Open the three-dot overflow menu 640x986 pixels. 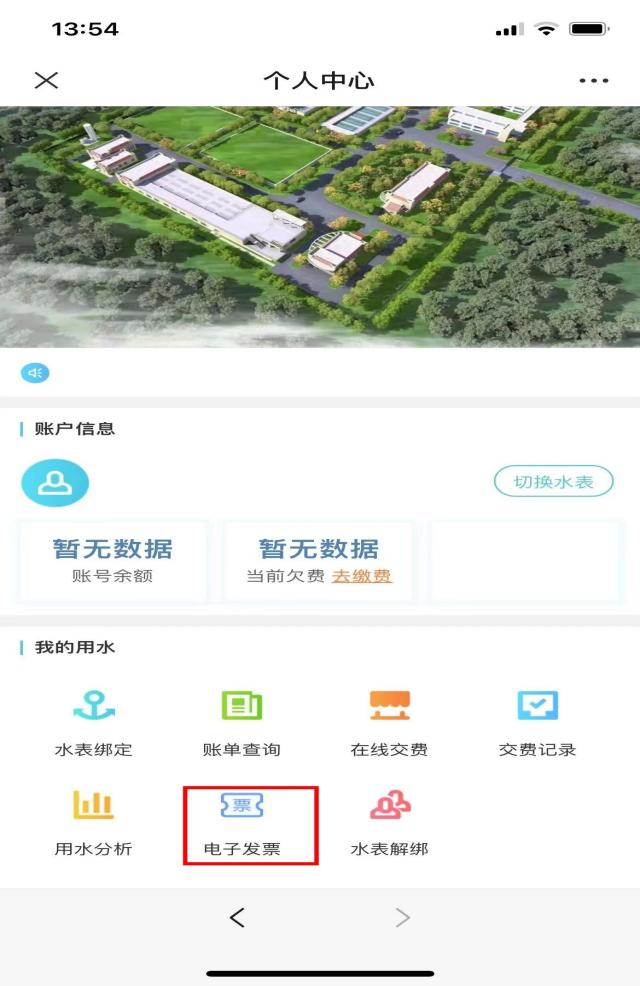(x=594, y=81)
